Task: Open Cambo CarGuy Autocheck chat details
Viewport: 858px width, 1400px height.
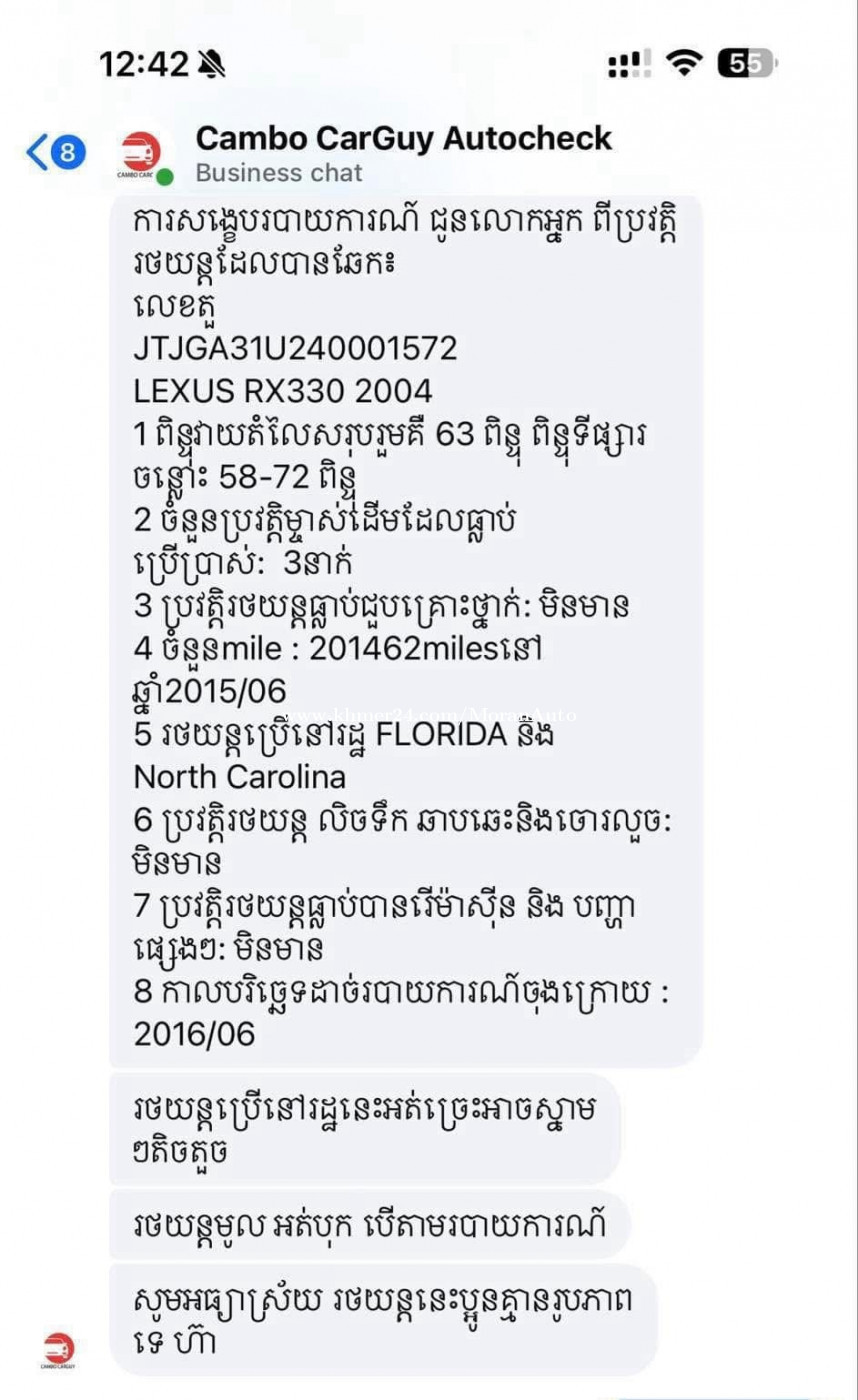Action: pos(403,139)
